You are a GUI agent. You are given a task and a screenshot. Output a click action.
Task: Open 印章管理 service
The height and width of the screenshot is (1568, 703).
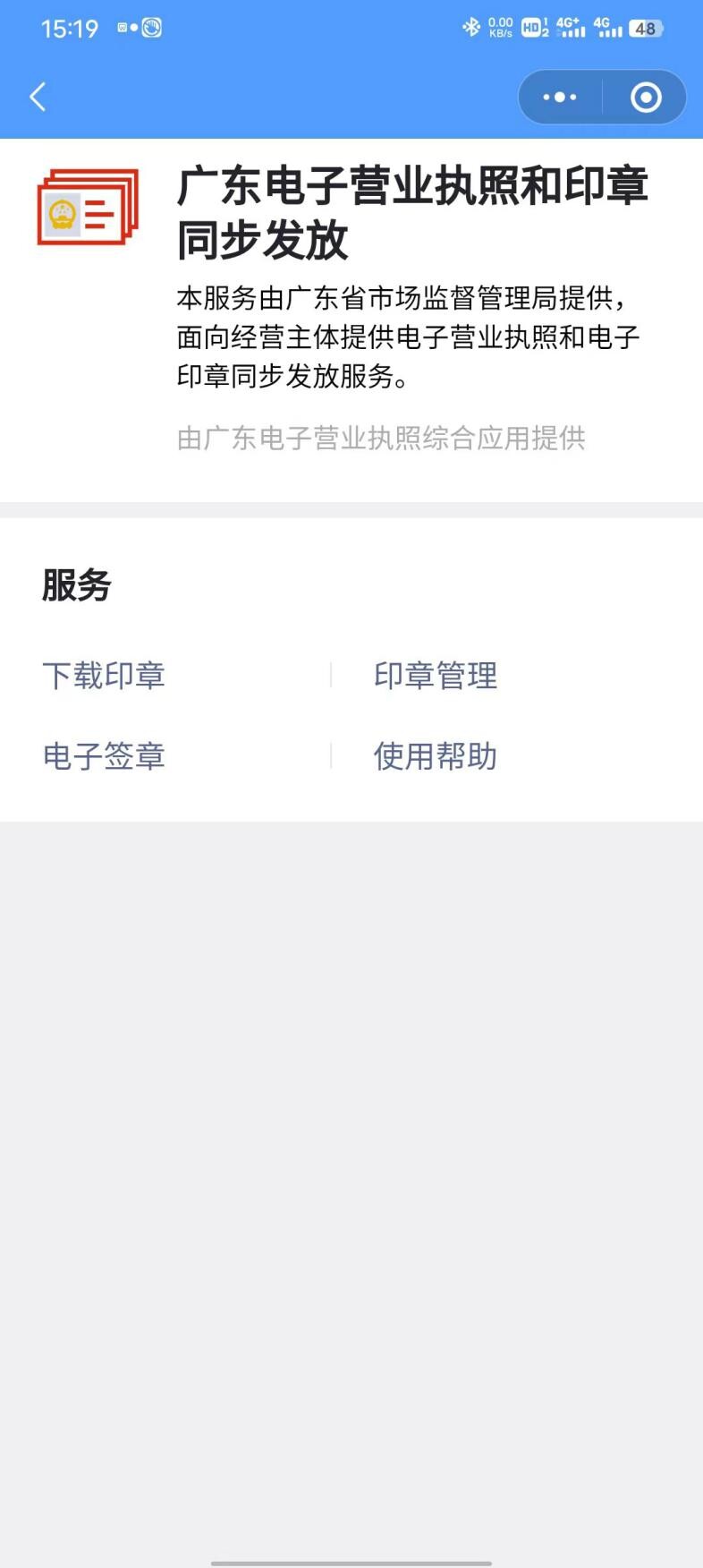pyautogui.click(x=435, y=676)
